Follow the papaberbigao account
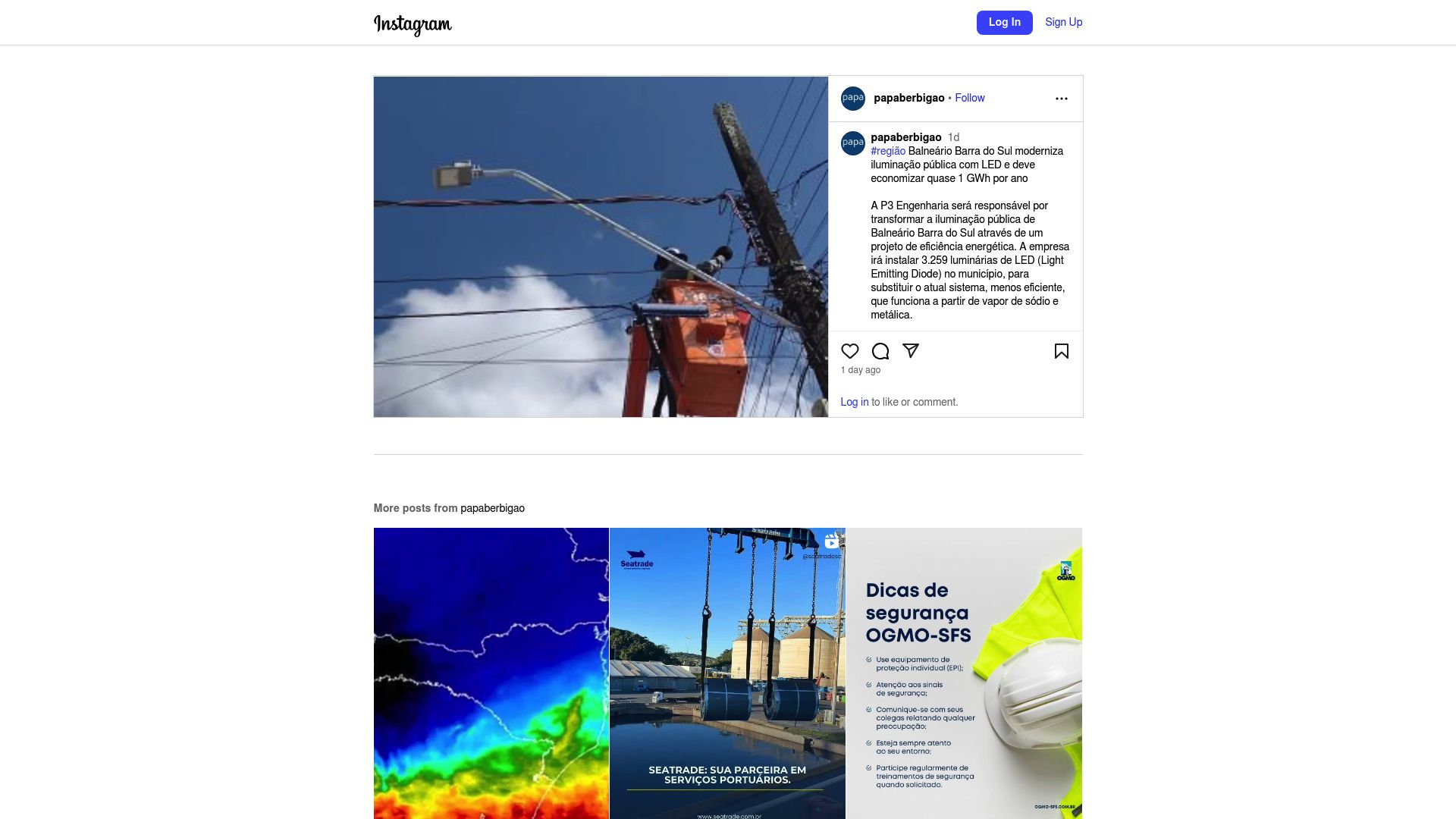 point(969,98)
